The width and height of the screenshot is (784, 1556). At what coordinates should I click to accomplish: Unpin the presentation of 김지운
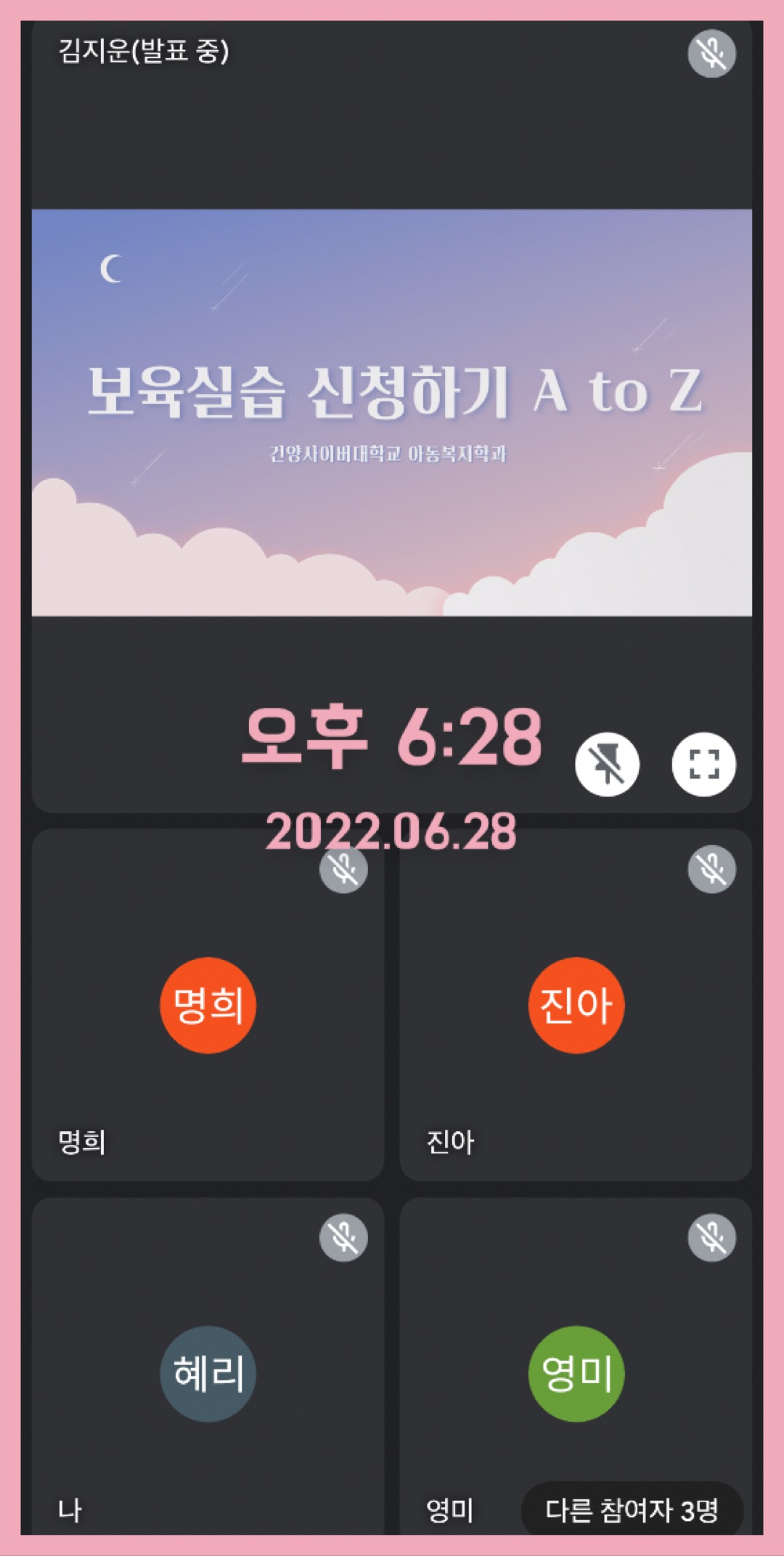click(607, 765)
